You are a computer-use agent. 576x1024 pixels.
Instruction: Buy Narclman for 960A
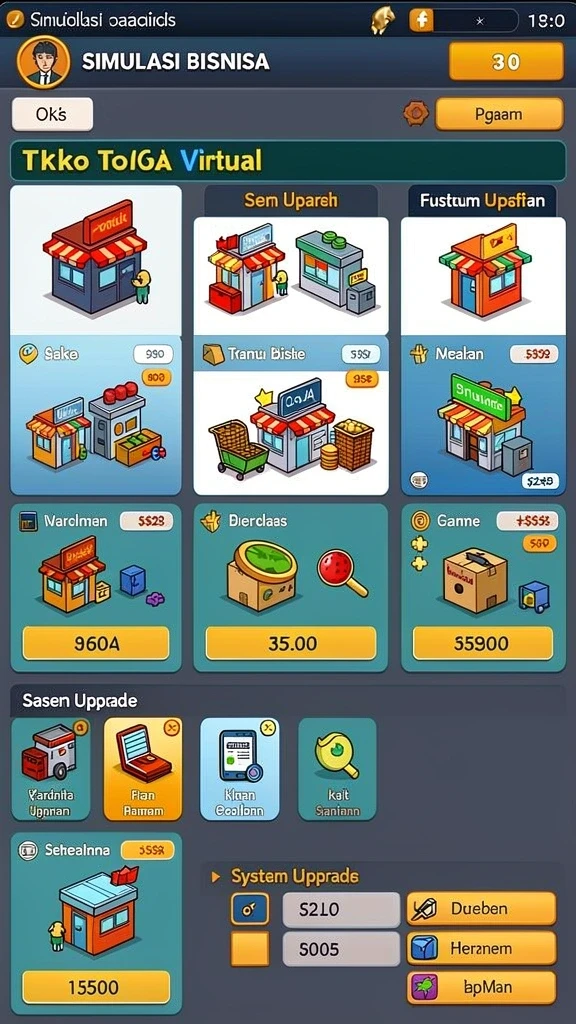click(96, 644)
